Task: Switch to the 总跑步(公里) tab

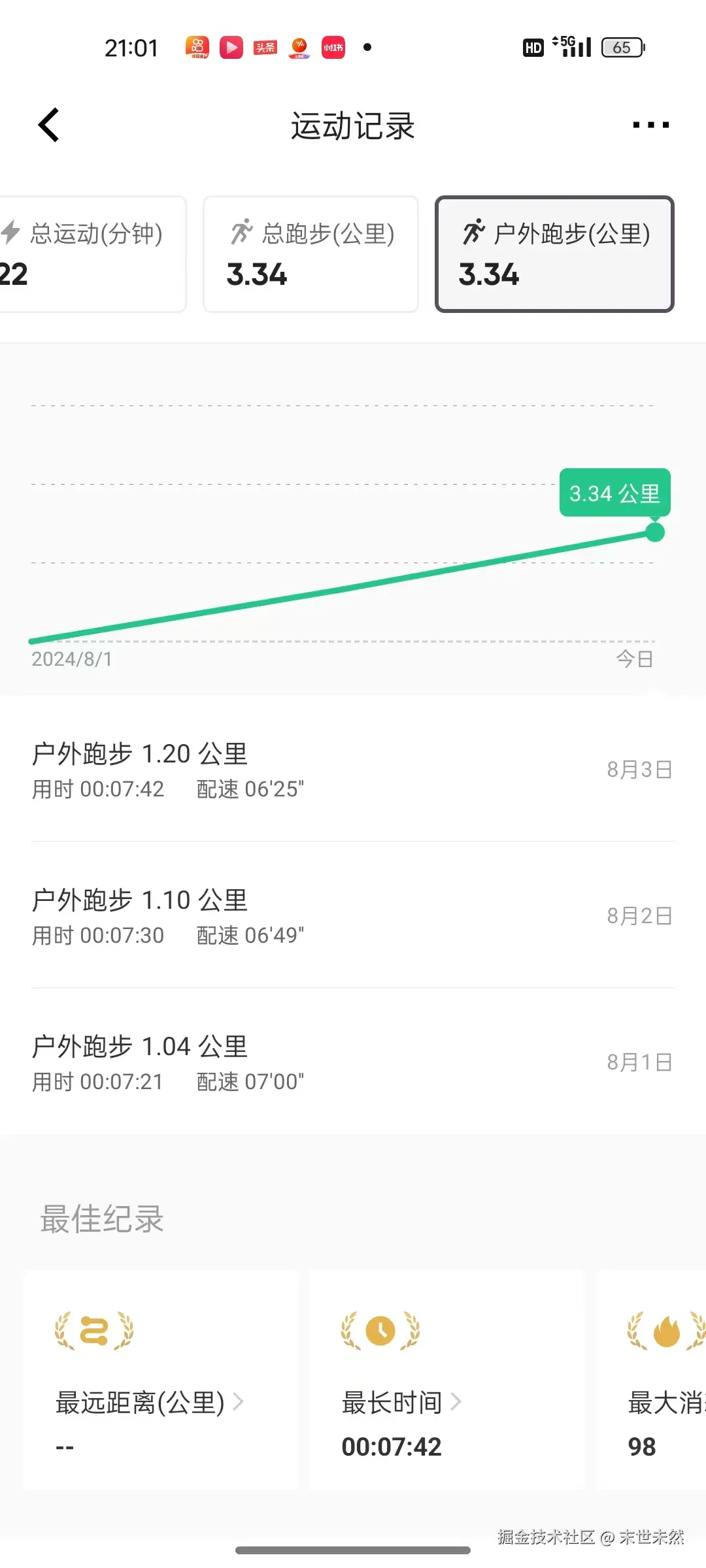Action: [311, 255]
